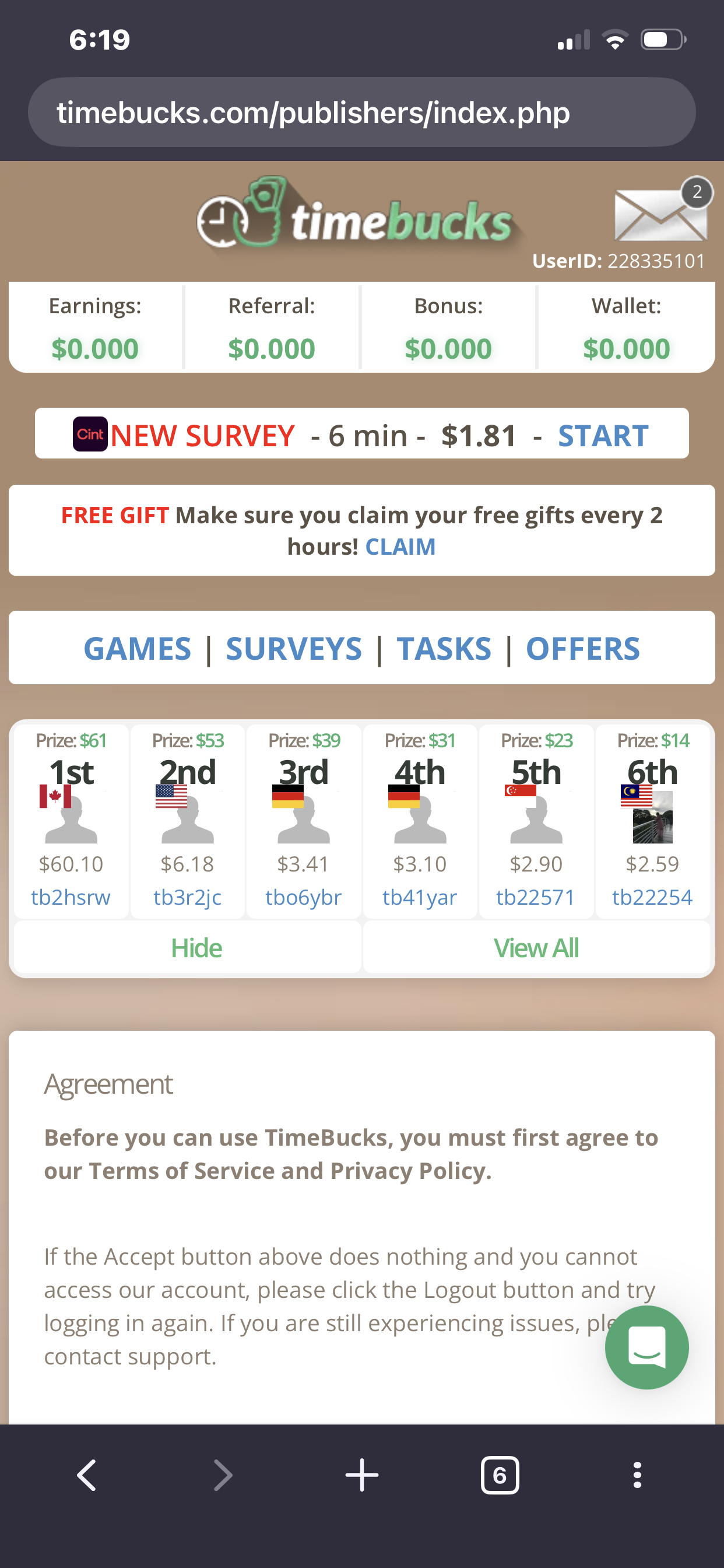This screenshot has height=1568, width=724.
Task: Go to the TASKS section
Action: (x=444, y=648)
